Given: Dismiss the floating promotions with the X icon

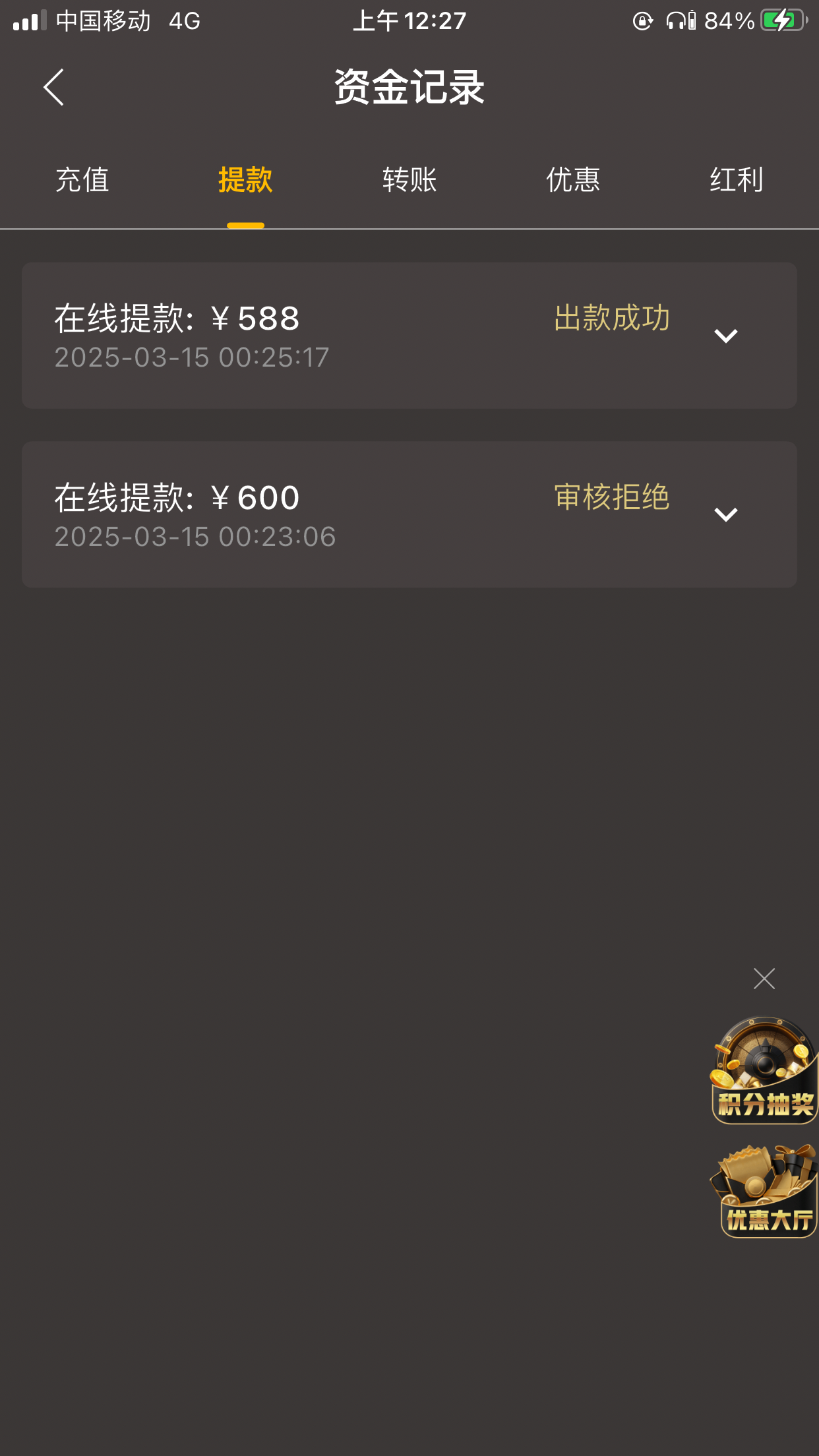Looking at the screenshot, I should pos(763,979).
